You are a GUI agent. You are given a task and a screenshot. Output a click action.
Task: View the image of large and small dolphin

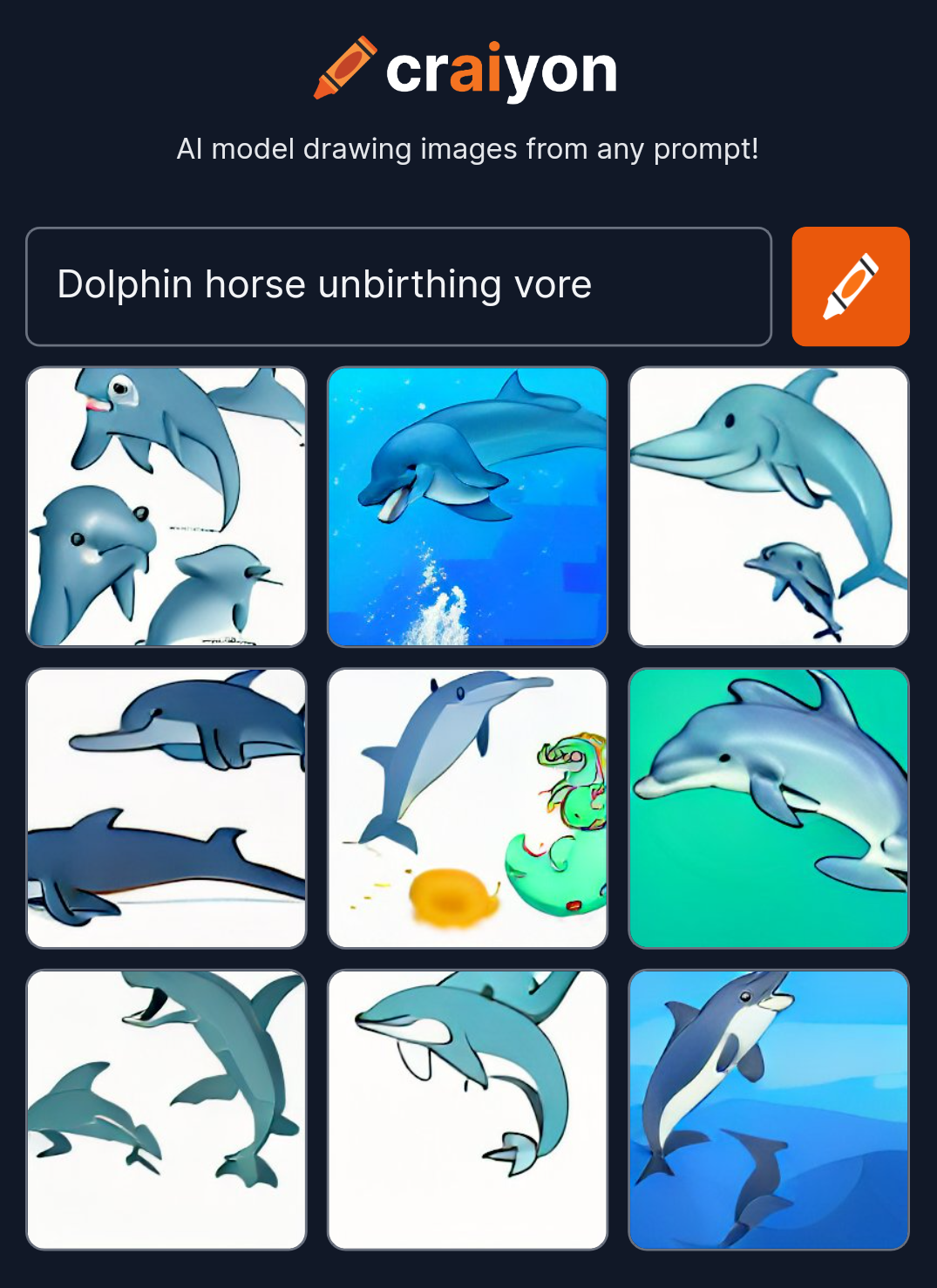pyautogui.click(x=768, y=507)
